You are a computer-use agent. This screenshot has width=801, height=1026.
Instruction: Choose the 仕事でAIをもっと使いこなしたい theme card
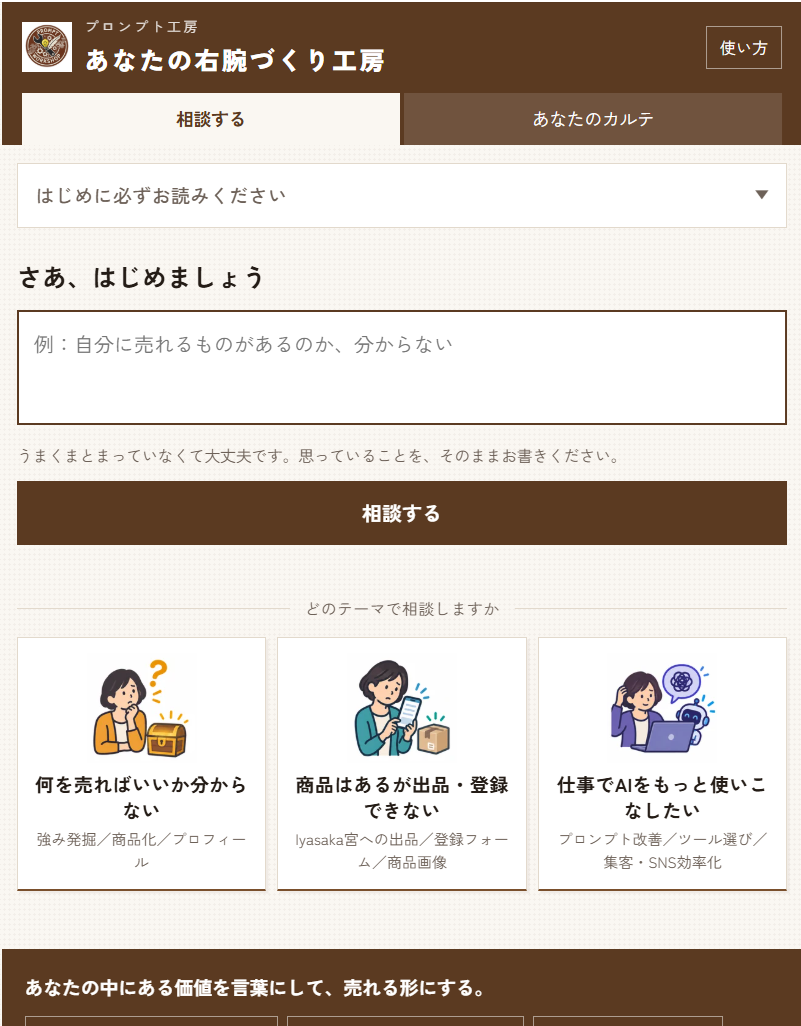coord(662,764)
